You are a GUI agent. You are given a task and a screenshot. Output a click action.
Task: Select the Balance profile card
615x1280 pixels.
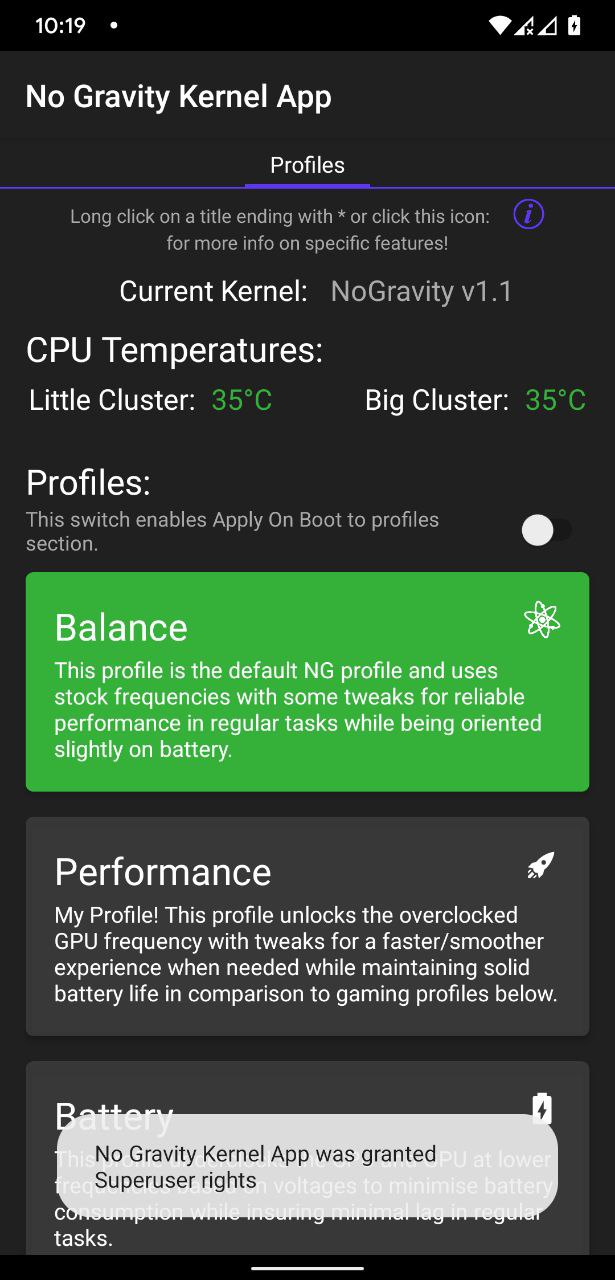(307, 682)
